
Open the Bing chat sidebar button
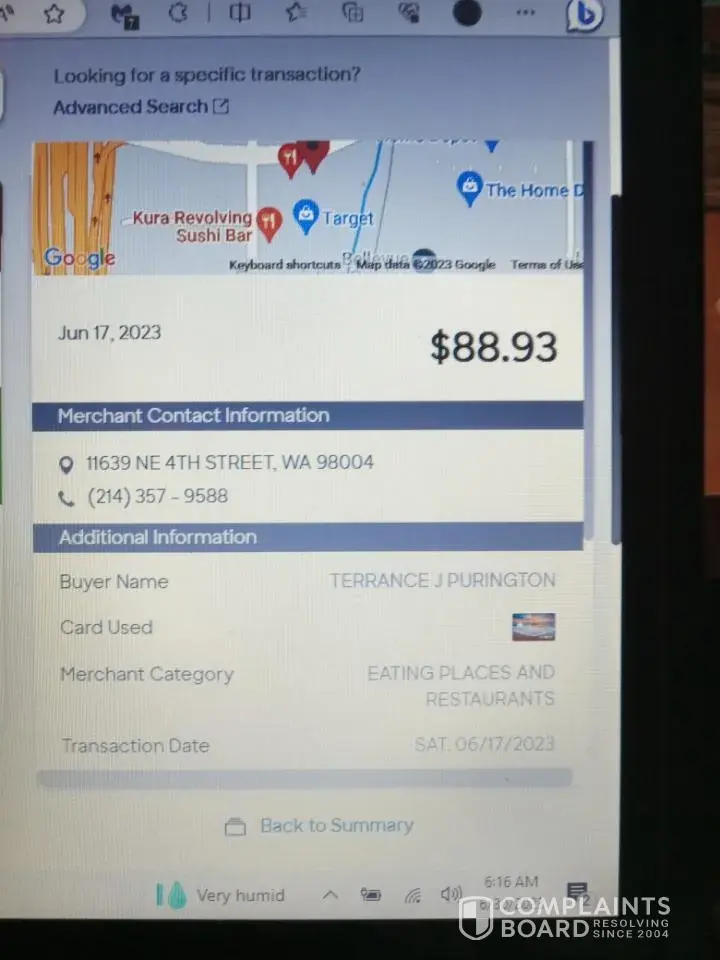coord(583,15)
